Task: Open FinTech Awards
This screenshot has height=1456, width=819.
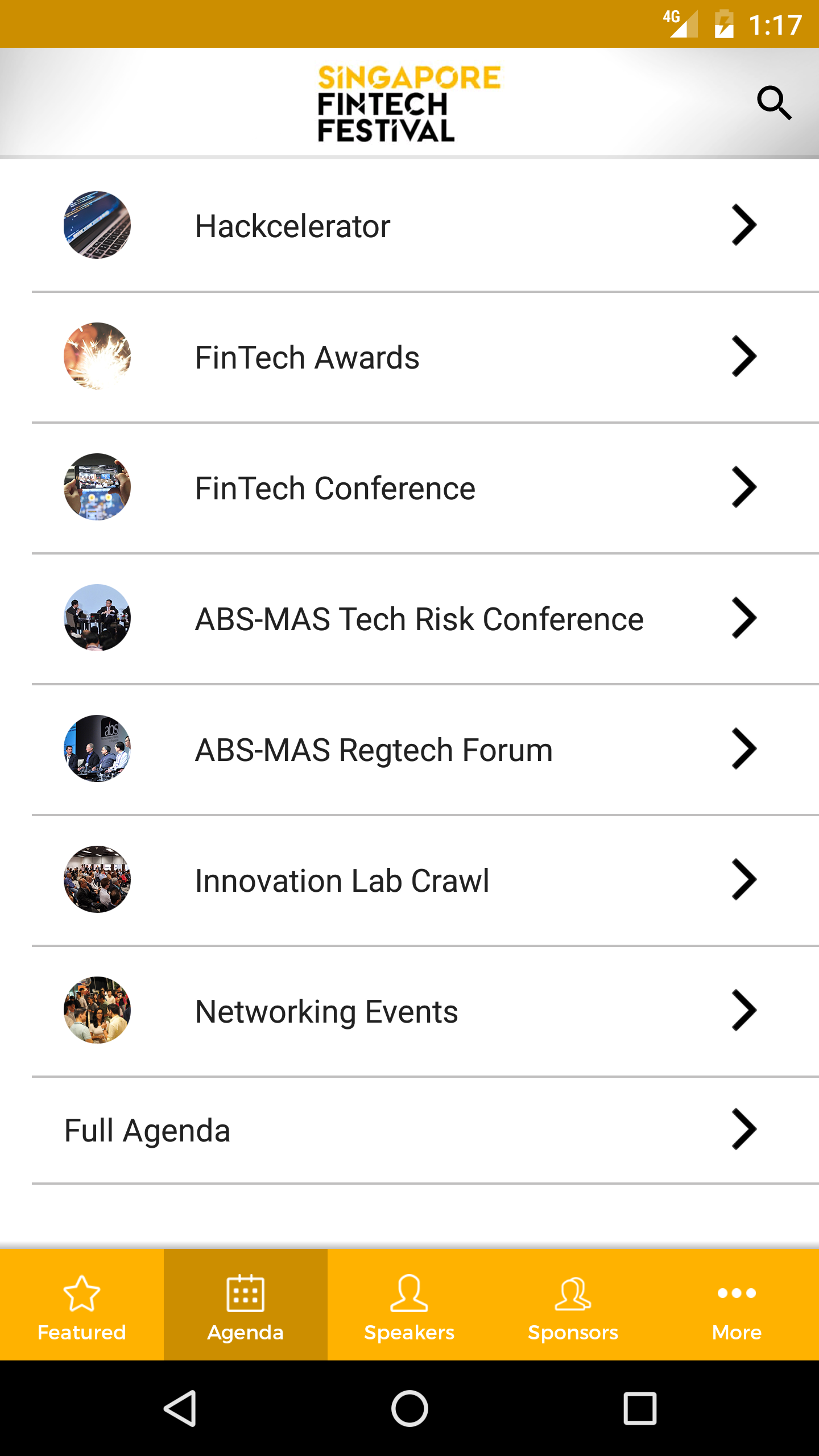Action: pyautogui.click(x=409, y=357)
